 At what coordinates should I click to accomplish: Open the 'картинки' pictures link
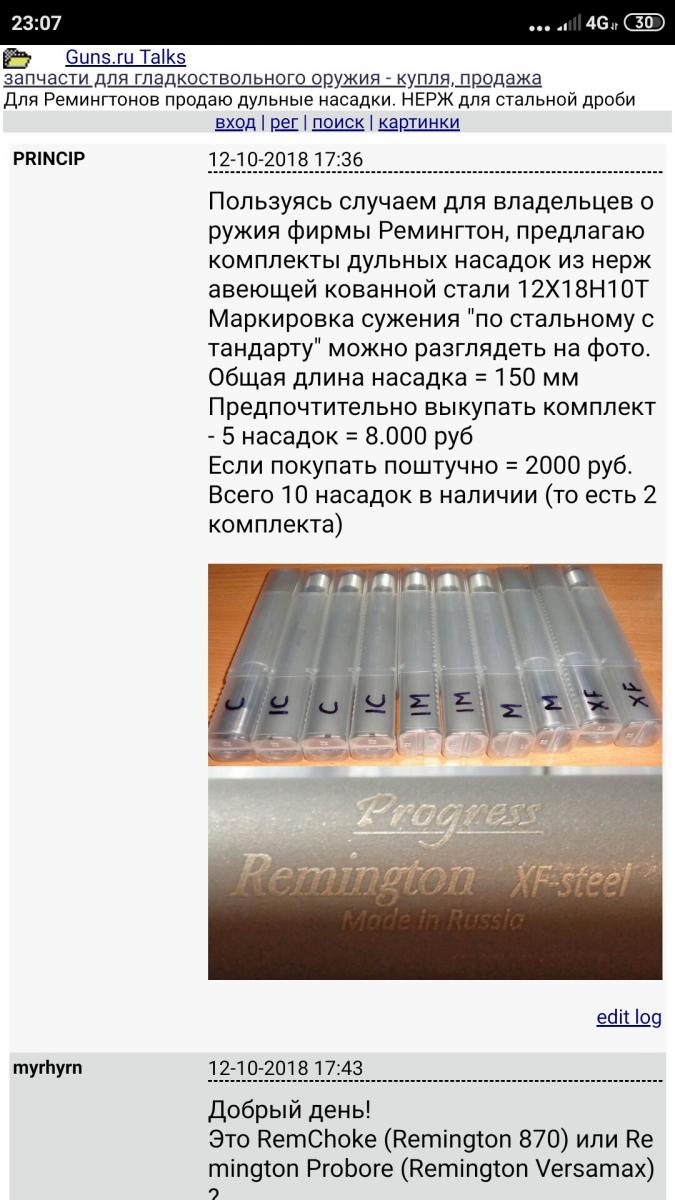click(x=418, y=123)
